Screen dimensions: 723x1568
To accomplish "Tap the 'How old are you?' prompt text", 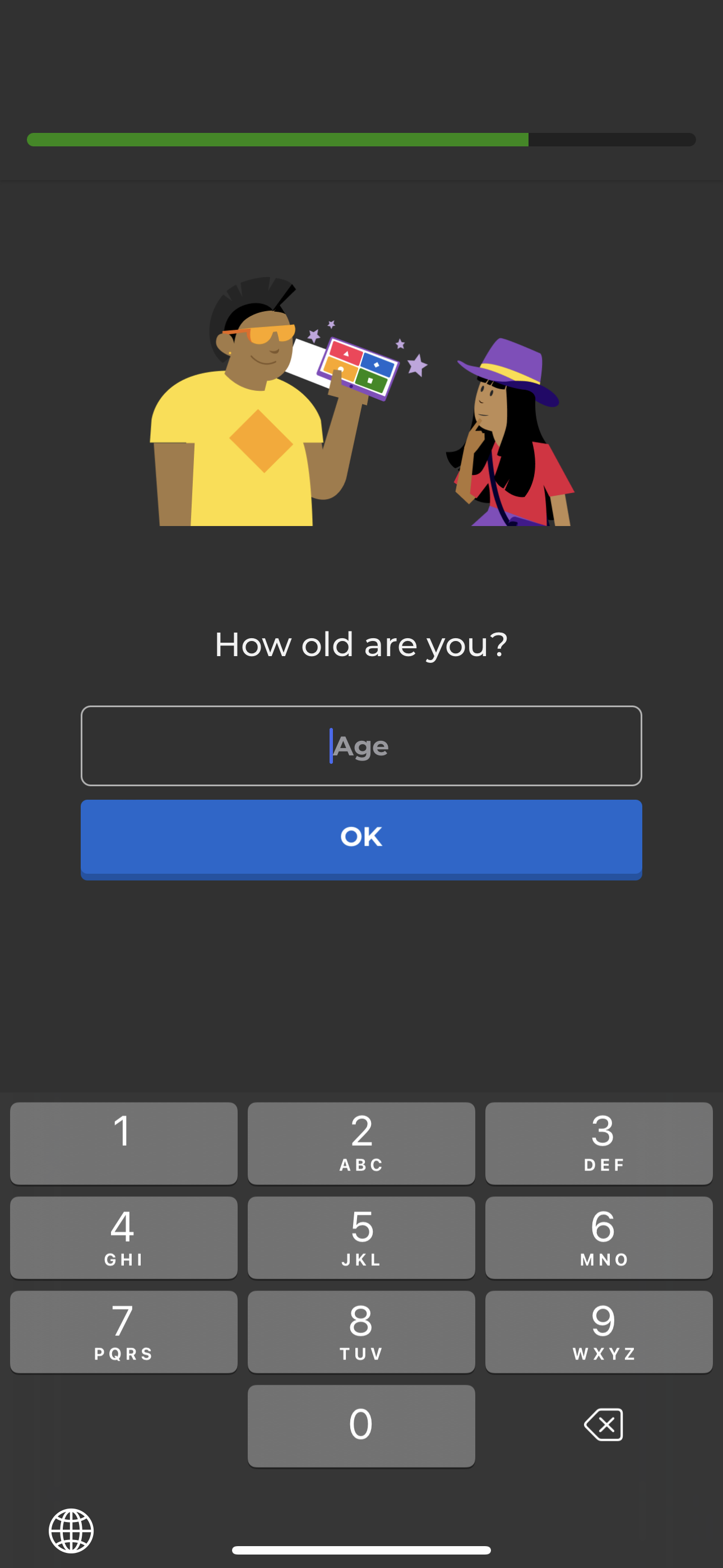I will 361,643.
